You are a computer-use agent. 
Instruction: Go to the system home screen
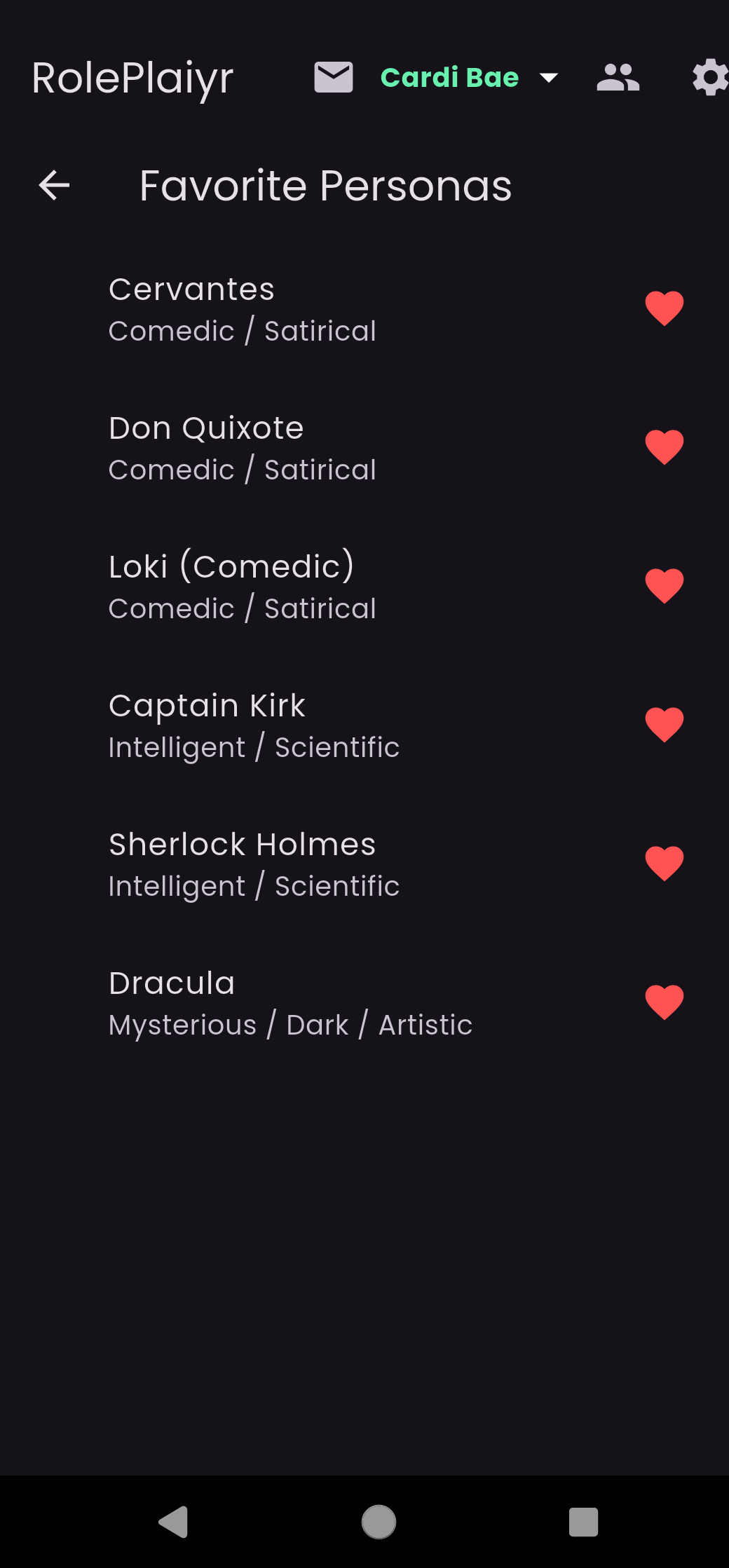click(379, 1522)
